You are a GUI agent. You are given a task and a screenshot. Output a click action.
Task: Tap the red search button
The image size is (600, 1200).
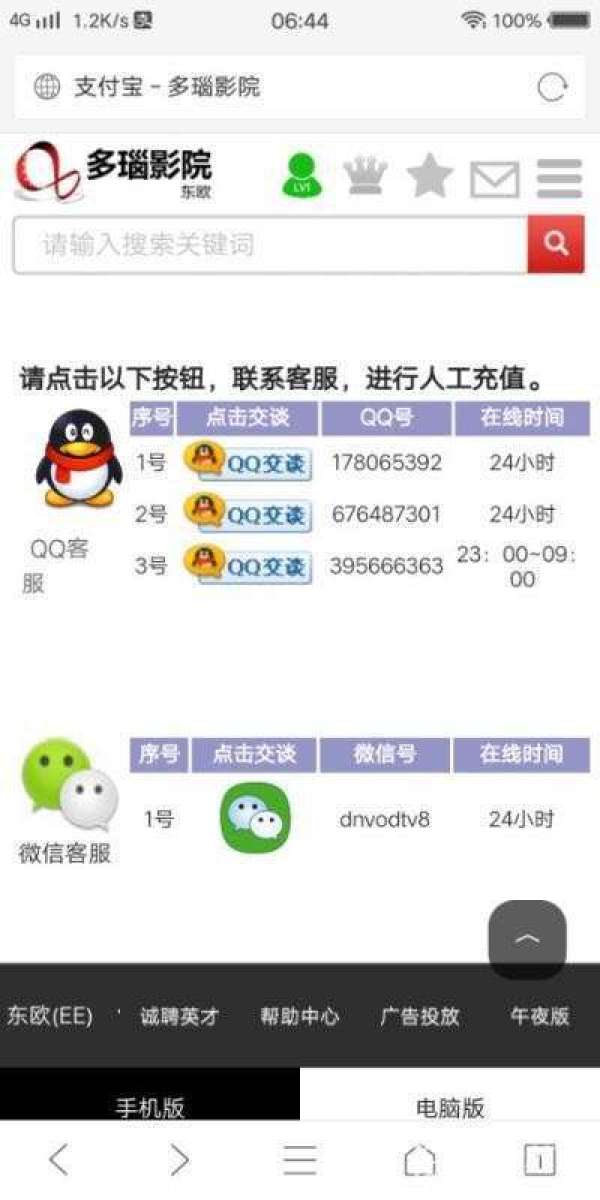(555, 244)
